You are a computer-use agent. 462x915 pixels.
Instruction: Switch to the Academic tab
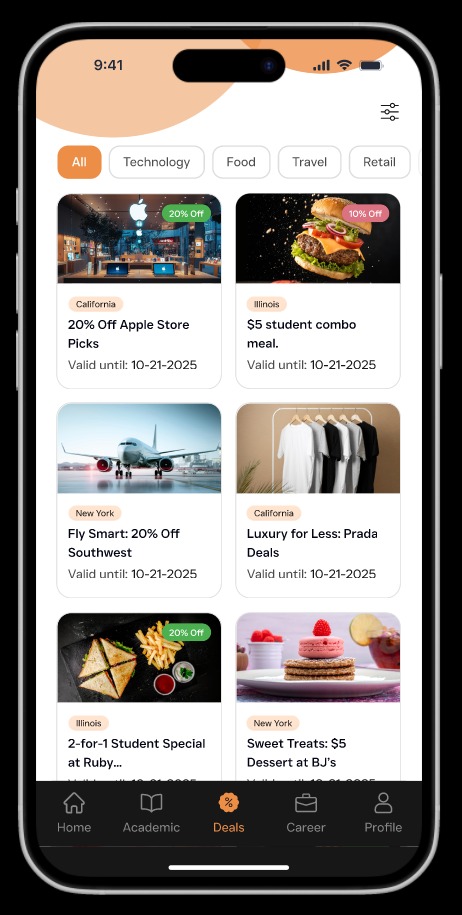(151, 812)
